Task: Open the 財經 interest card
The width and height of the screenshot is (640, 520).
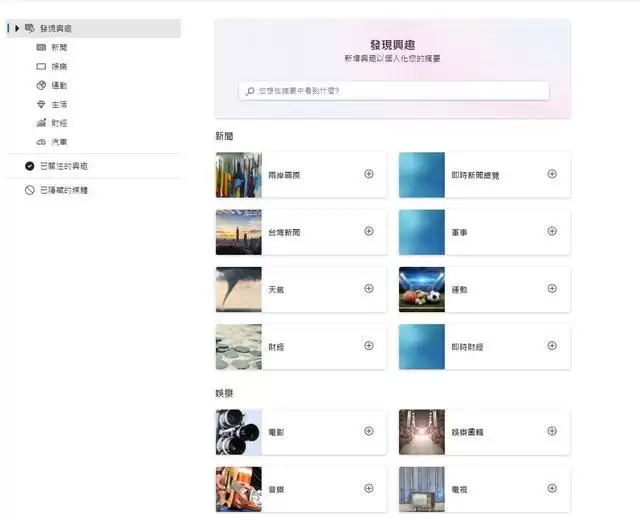Action: click(301, 347)
